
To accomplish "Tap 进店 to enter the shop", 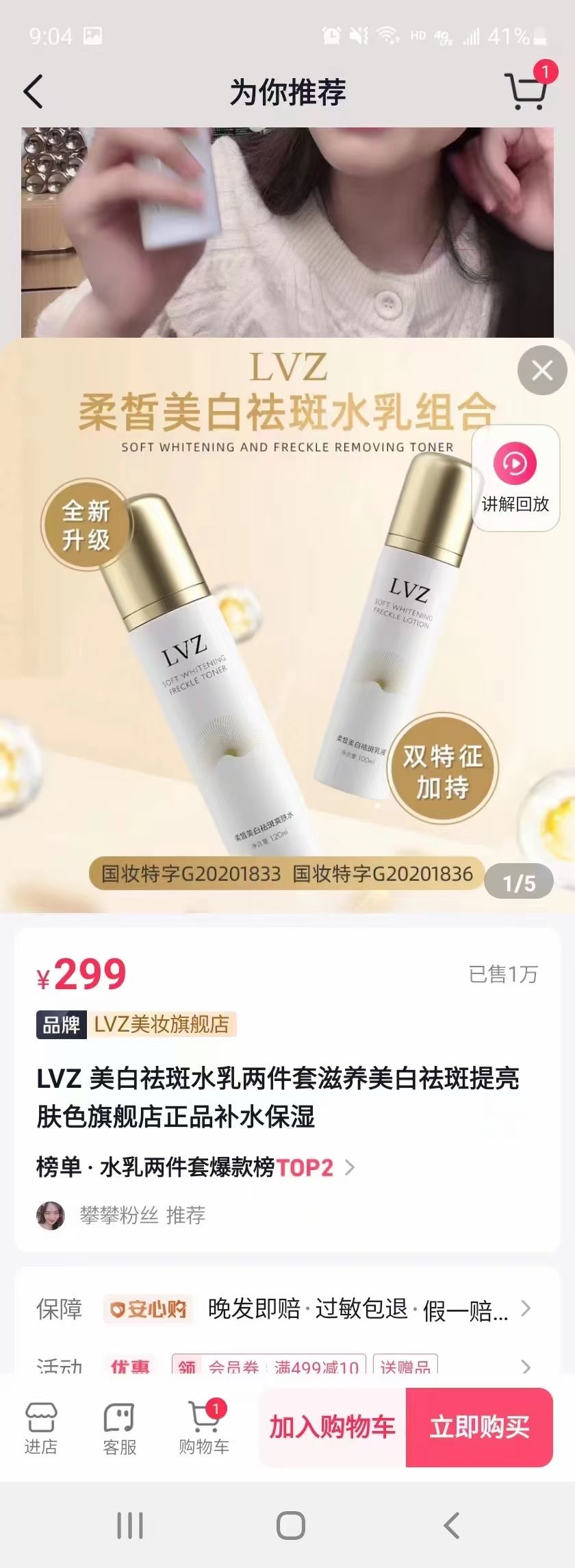I will 41,1428.
